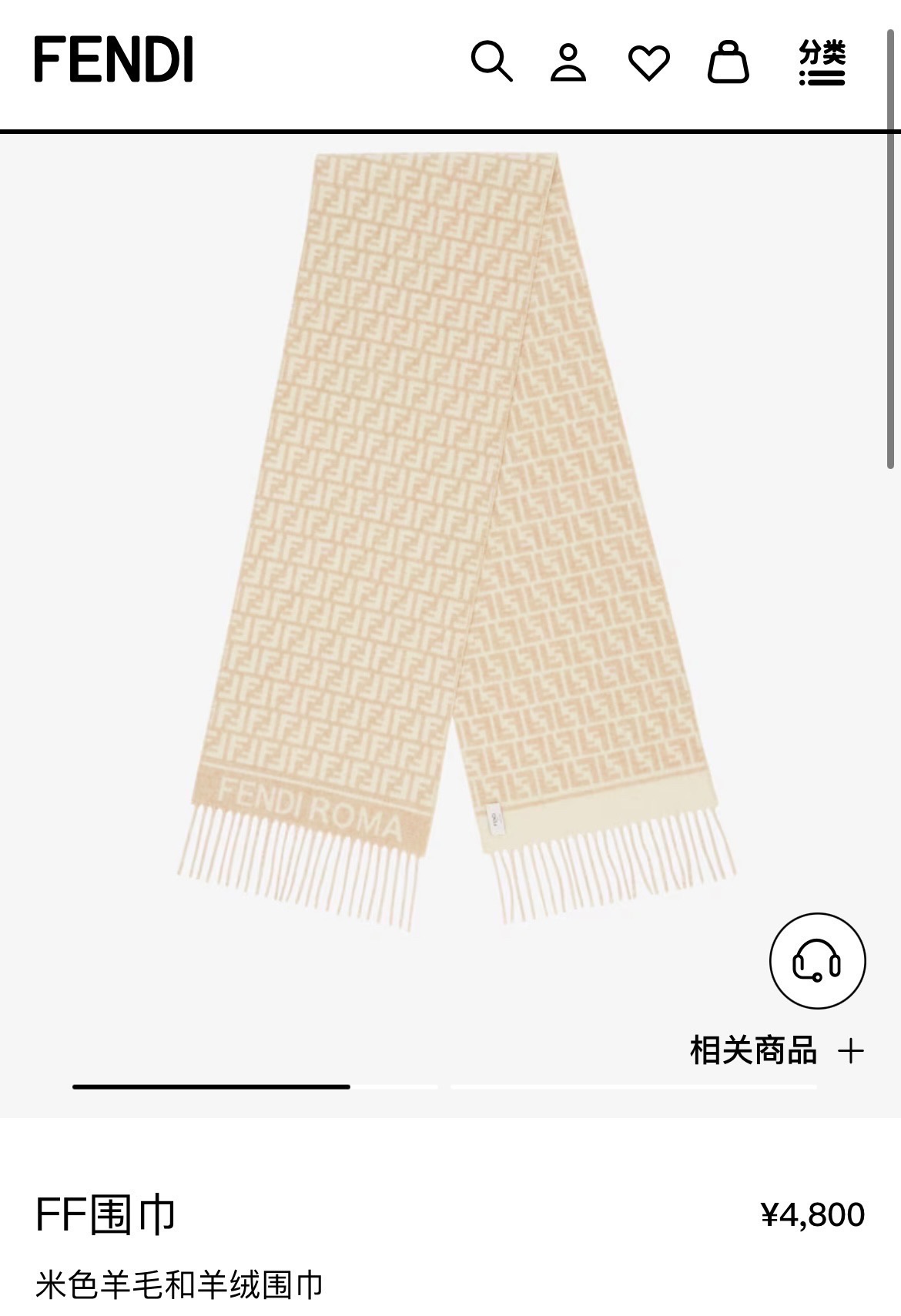Expand 相关商品 related products
Viewport: 901px width, 1316px height.
coord(776,1050)
